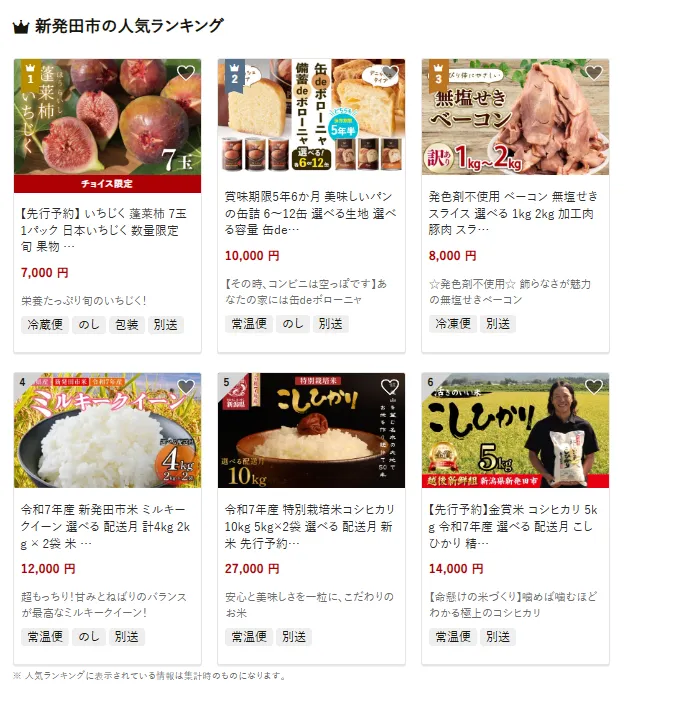Favorite the ミルキークイーン rice item
Image resolution: width=675 pixels, height=712 pixels.
click(x=185, y=387)
